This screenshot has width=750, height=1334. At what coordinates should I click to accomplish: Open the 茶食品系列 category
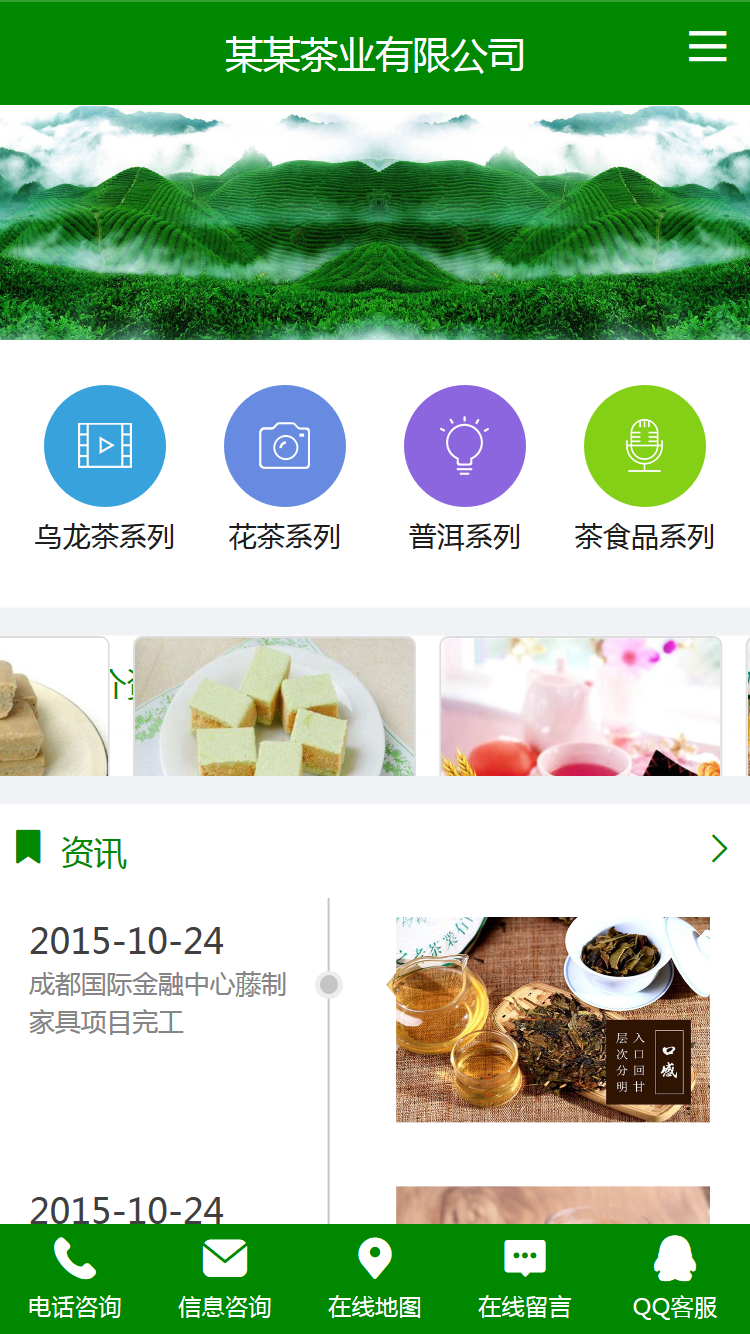644,446
